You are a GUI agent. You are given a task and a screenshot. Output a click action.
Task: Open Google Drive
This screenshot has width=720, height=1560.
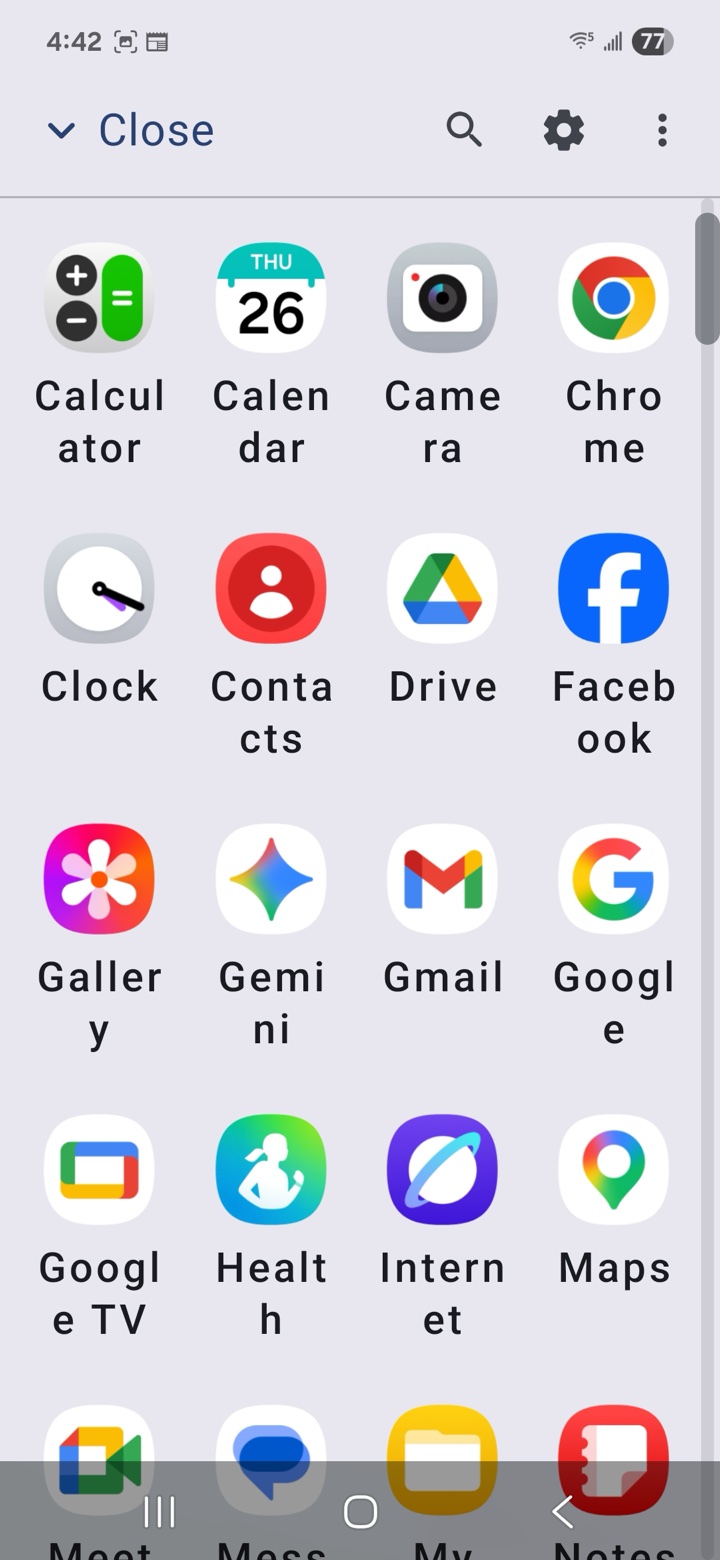442,588
